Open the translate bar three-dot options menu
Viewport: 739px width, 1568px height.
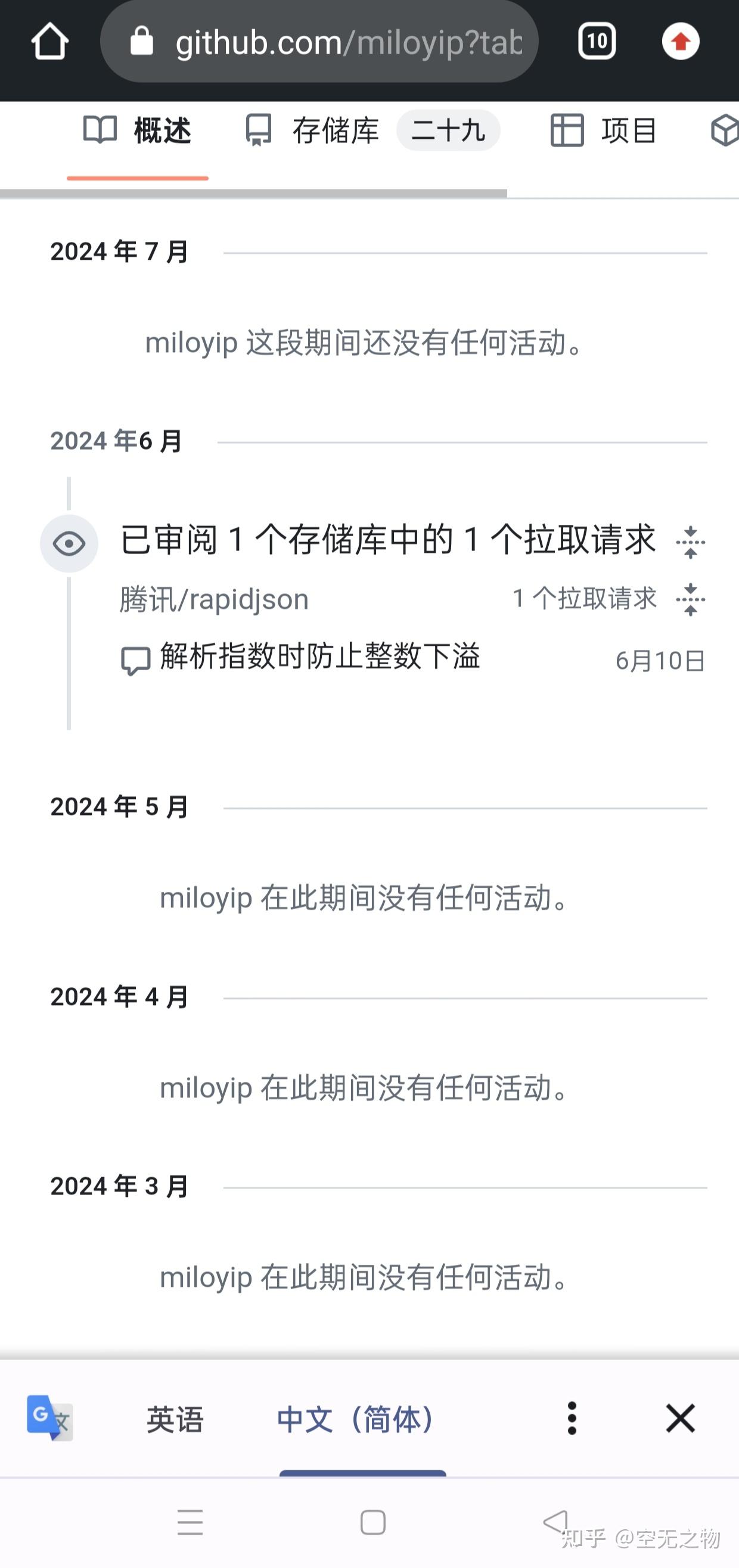[x=571, y=1418]
